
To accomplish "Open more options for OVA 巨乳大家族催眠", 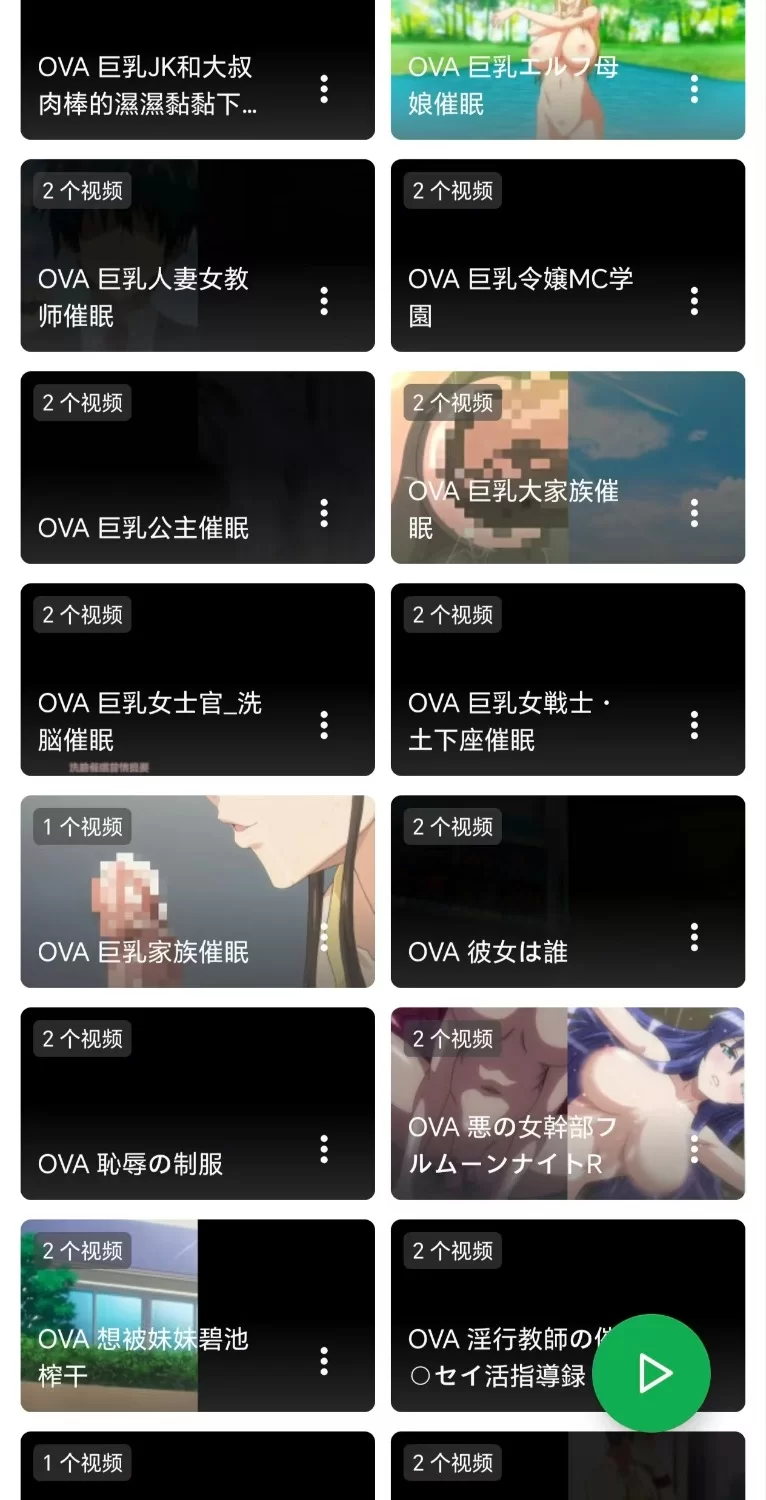I will [x=694, y=513].
